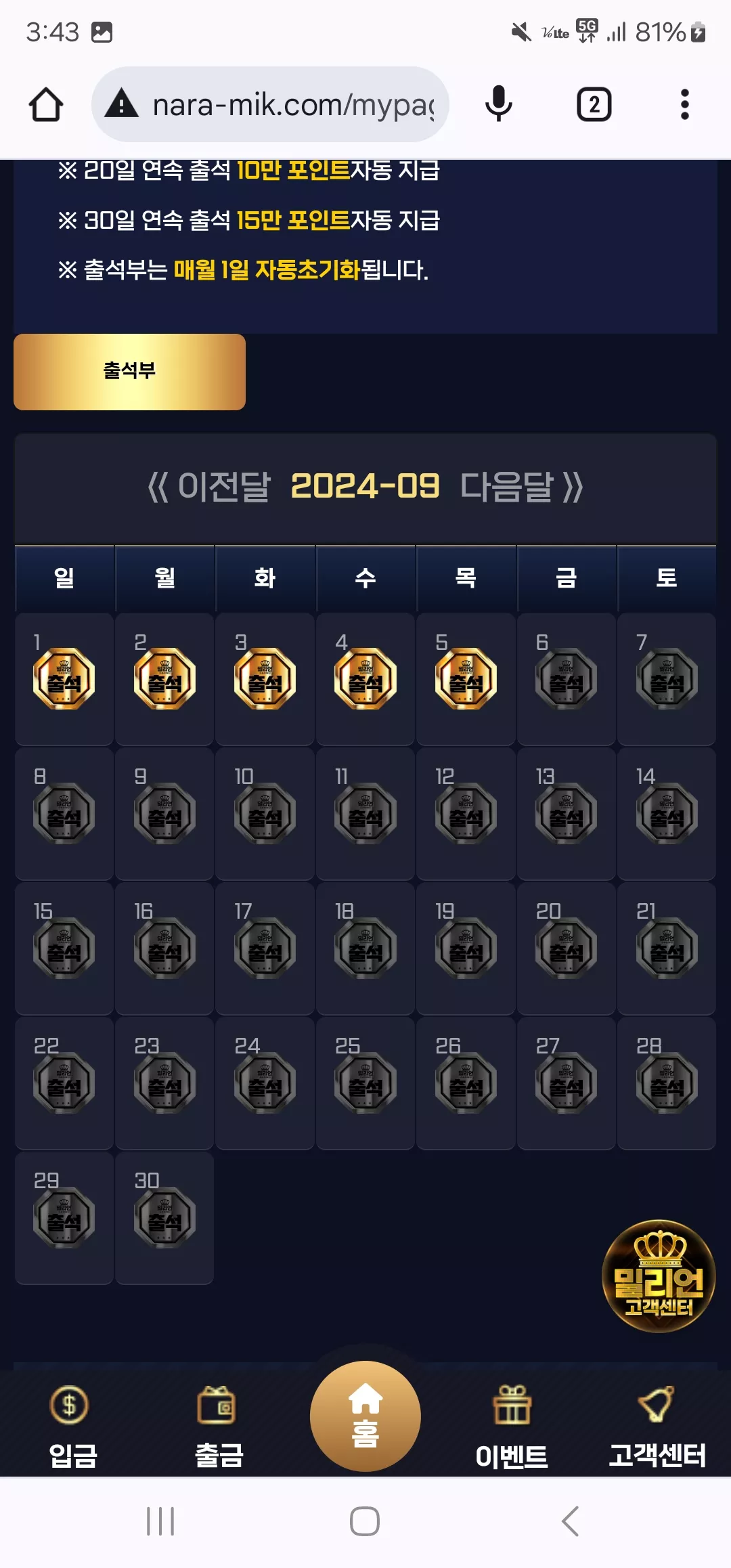Open the browser tab switcher

click(594, 105)
